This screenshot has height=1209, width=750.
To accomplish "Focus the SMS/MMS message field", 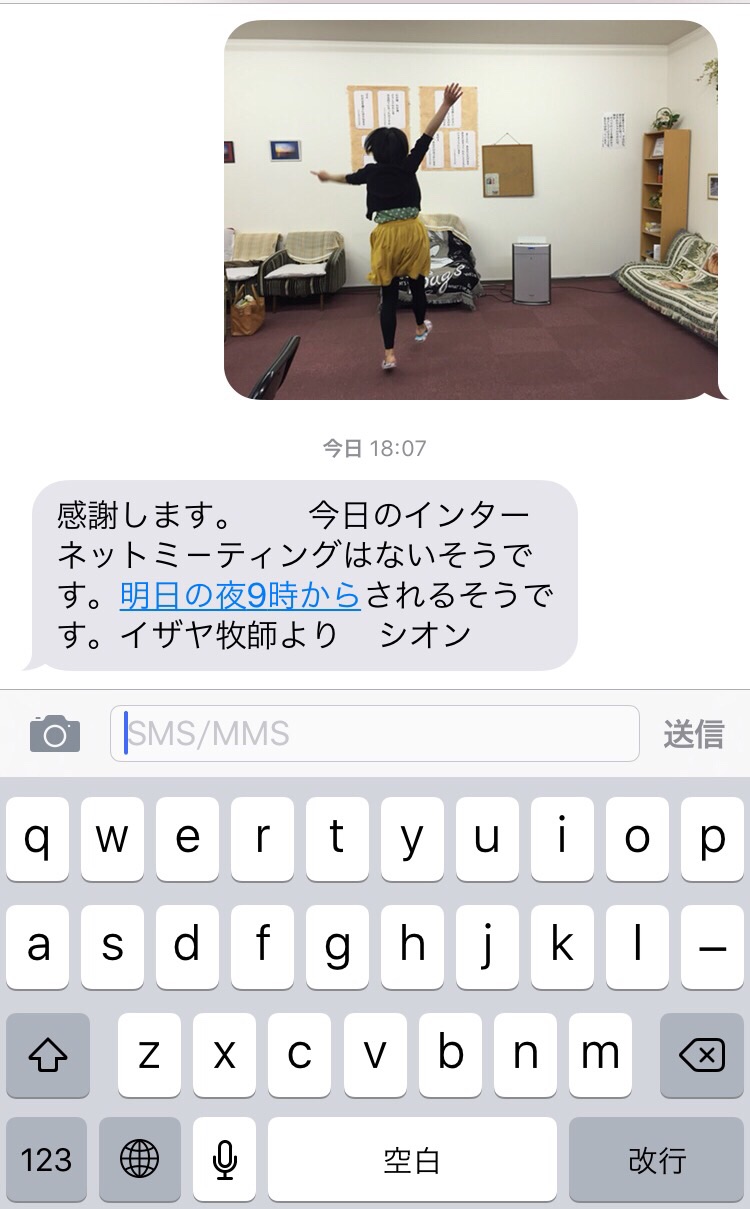I will coord(375,734).
